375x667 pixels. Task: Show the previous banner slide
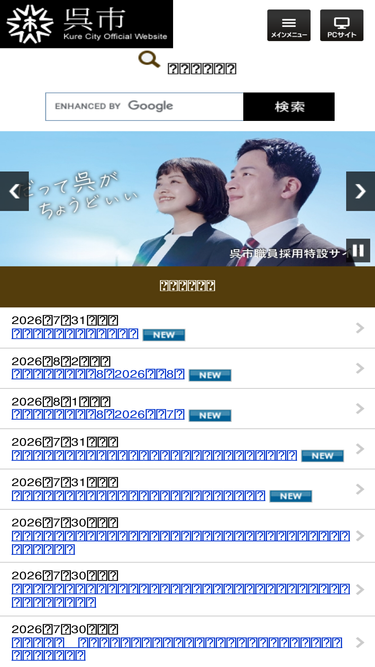pos(14,191)
